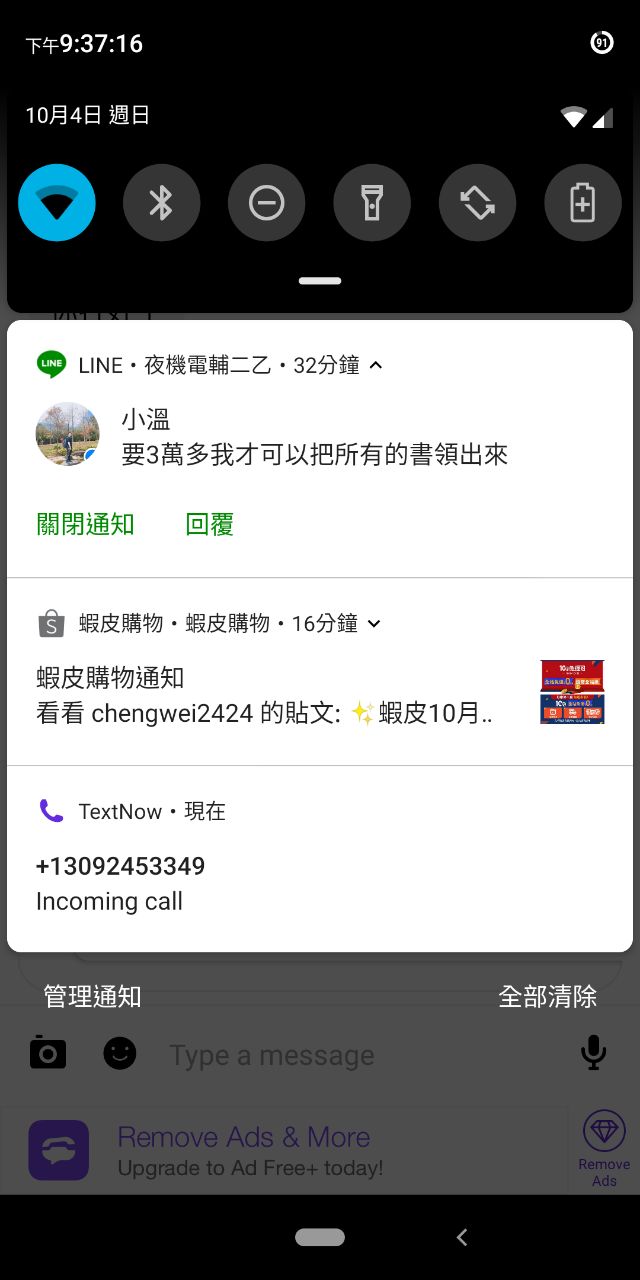Toggle the Wi-Fi quick setting

(57, 203)
